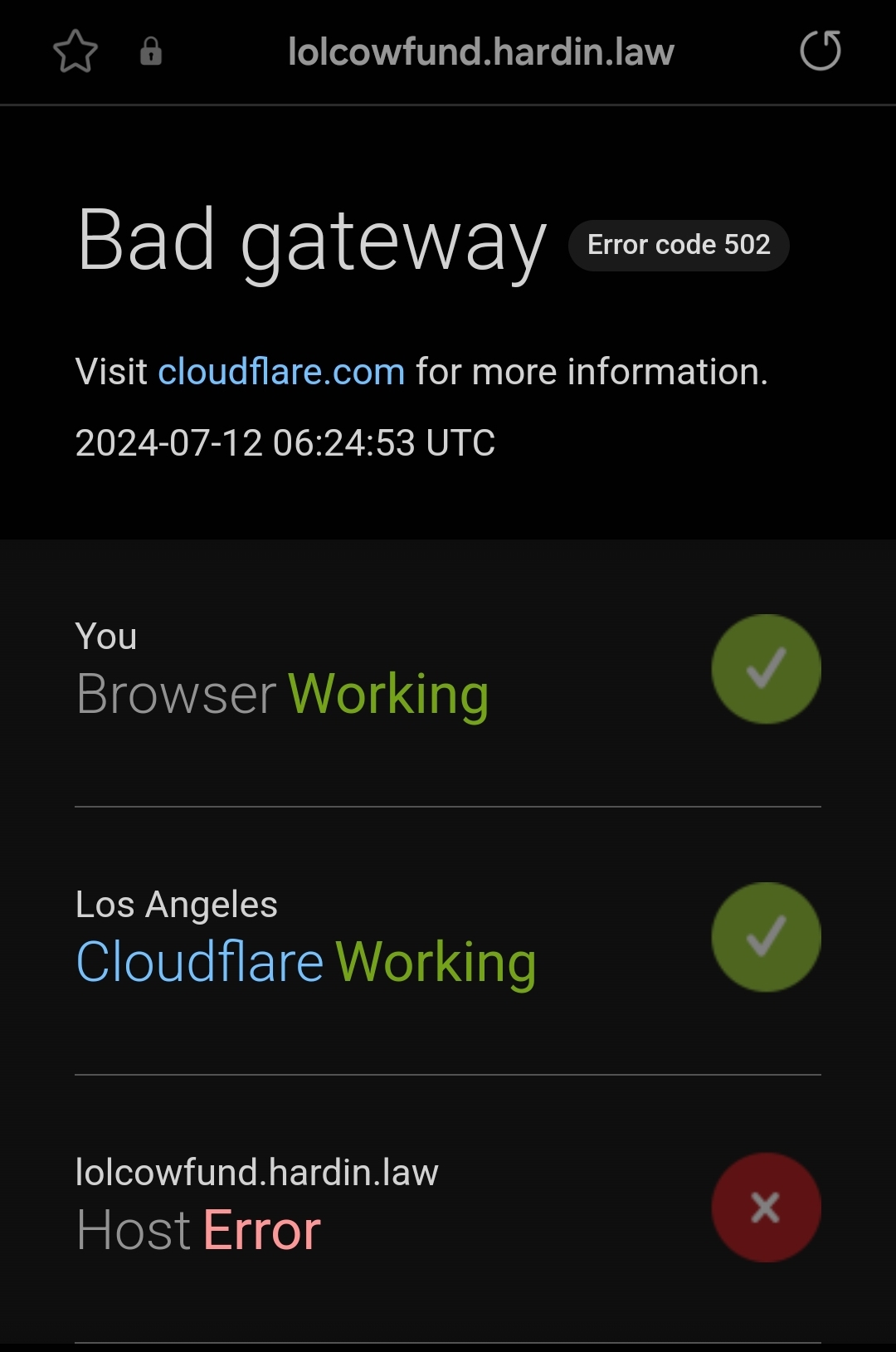Screen dimensions: 896x1352
Task: Edit the lolcowfund.hardin.law address bar
Action: pyautogui.click(x=480, y=52)
